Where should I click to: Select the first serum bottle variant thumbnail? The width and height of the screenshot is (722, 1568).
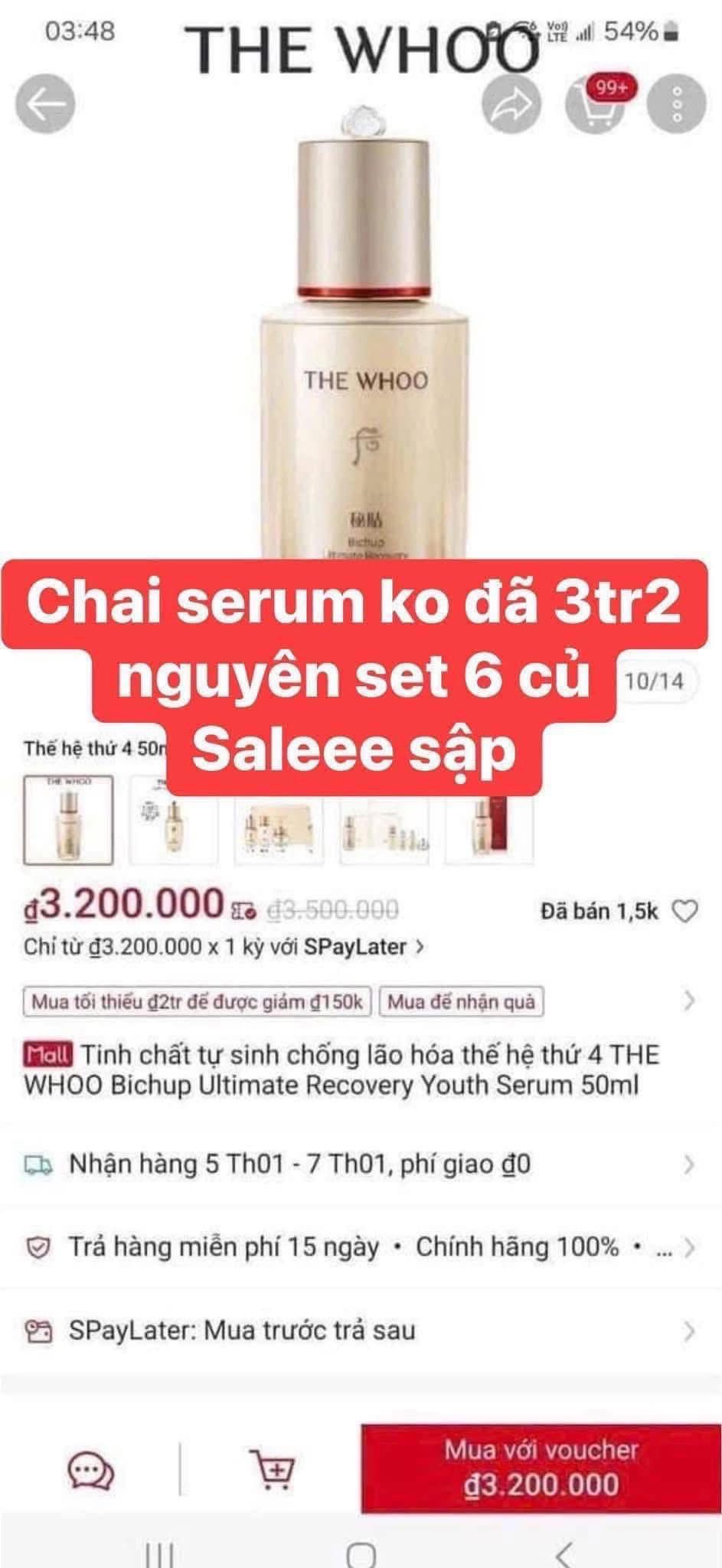click(x=68, y=820)
